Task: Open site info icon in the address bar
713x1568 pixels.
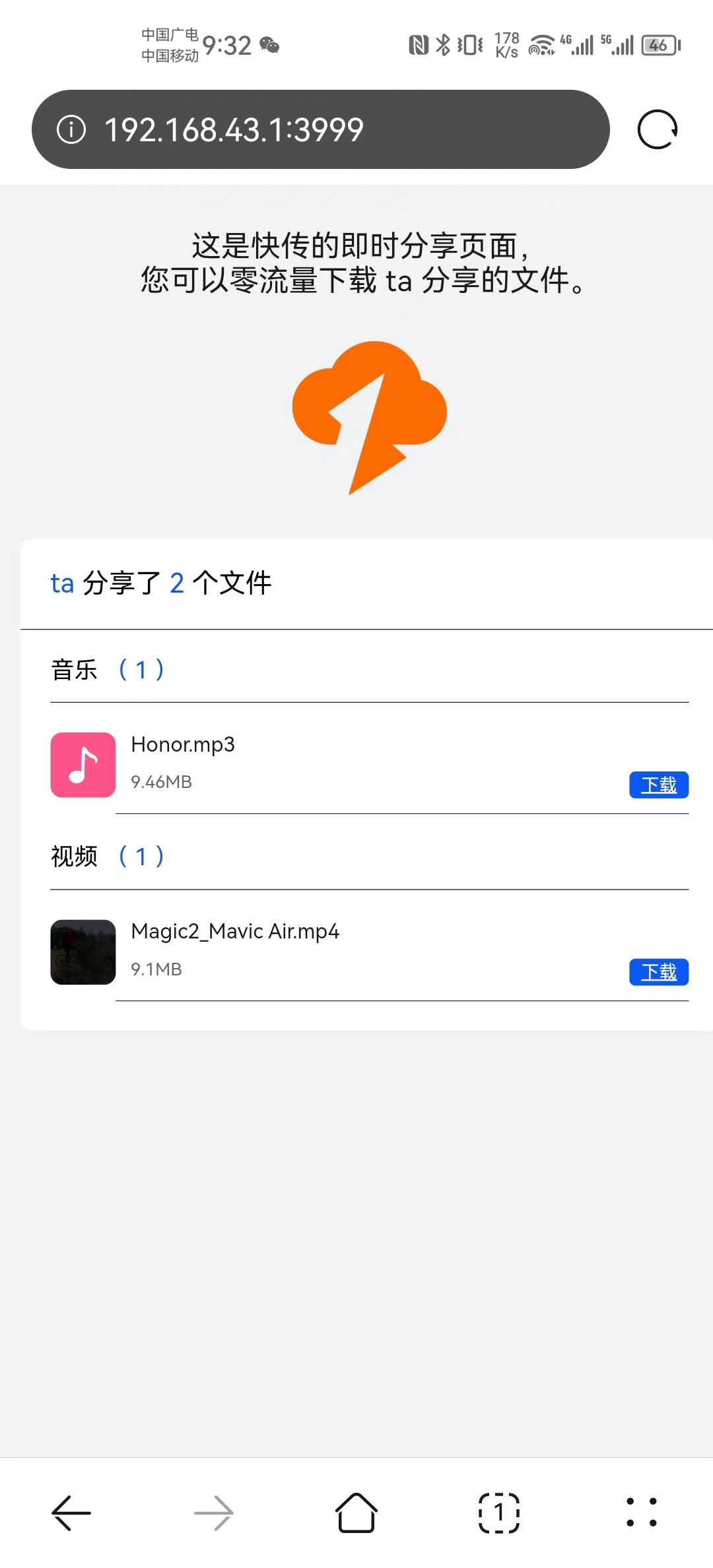Action: [x=71, y=129]
